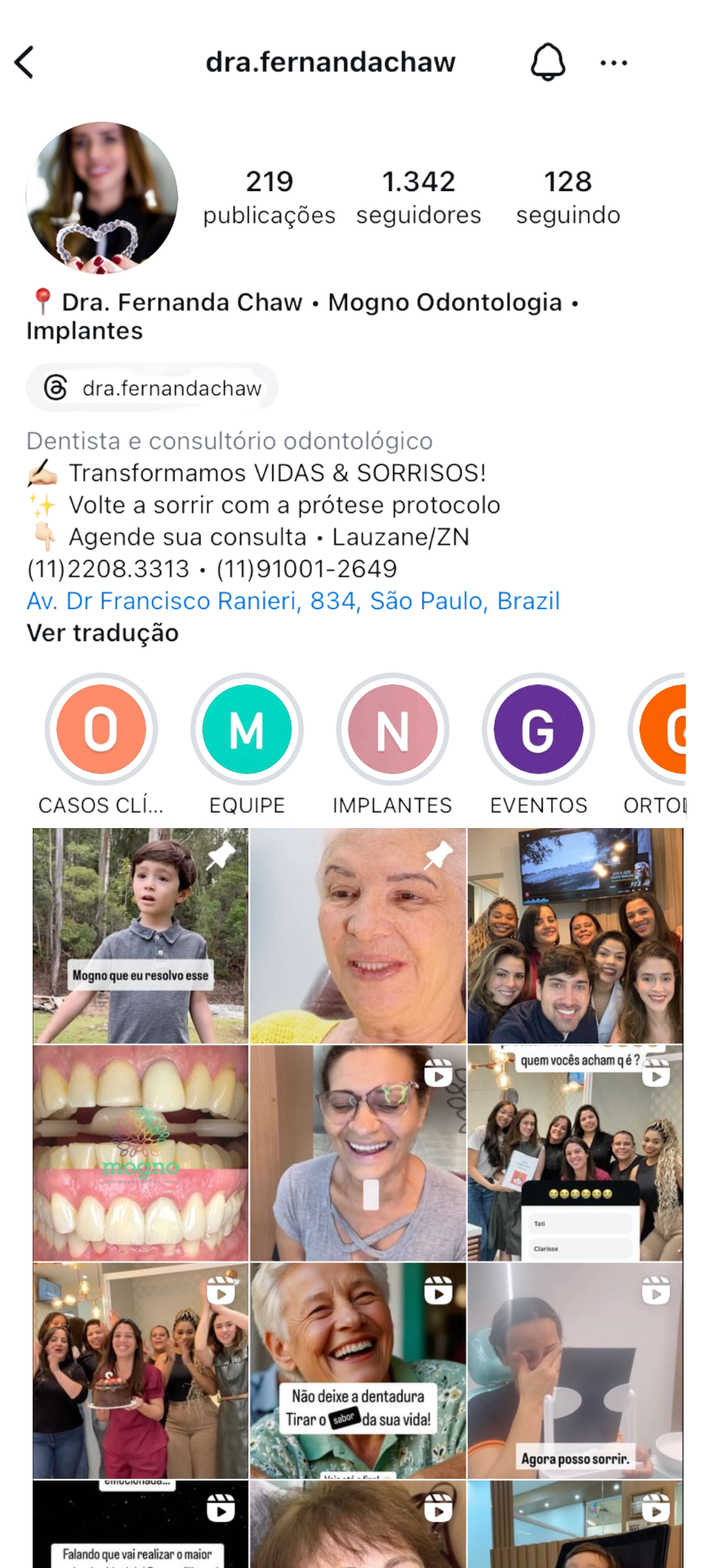This screenshot has width=708, height=1568.
Task: Open the 1.342 seguidores list
Action: [418, 197]
